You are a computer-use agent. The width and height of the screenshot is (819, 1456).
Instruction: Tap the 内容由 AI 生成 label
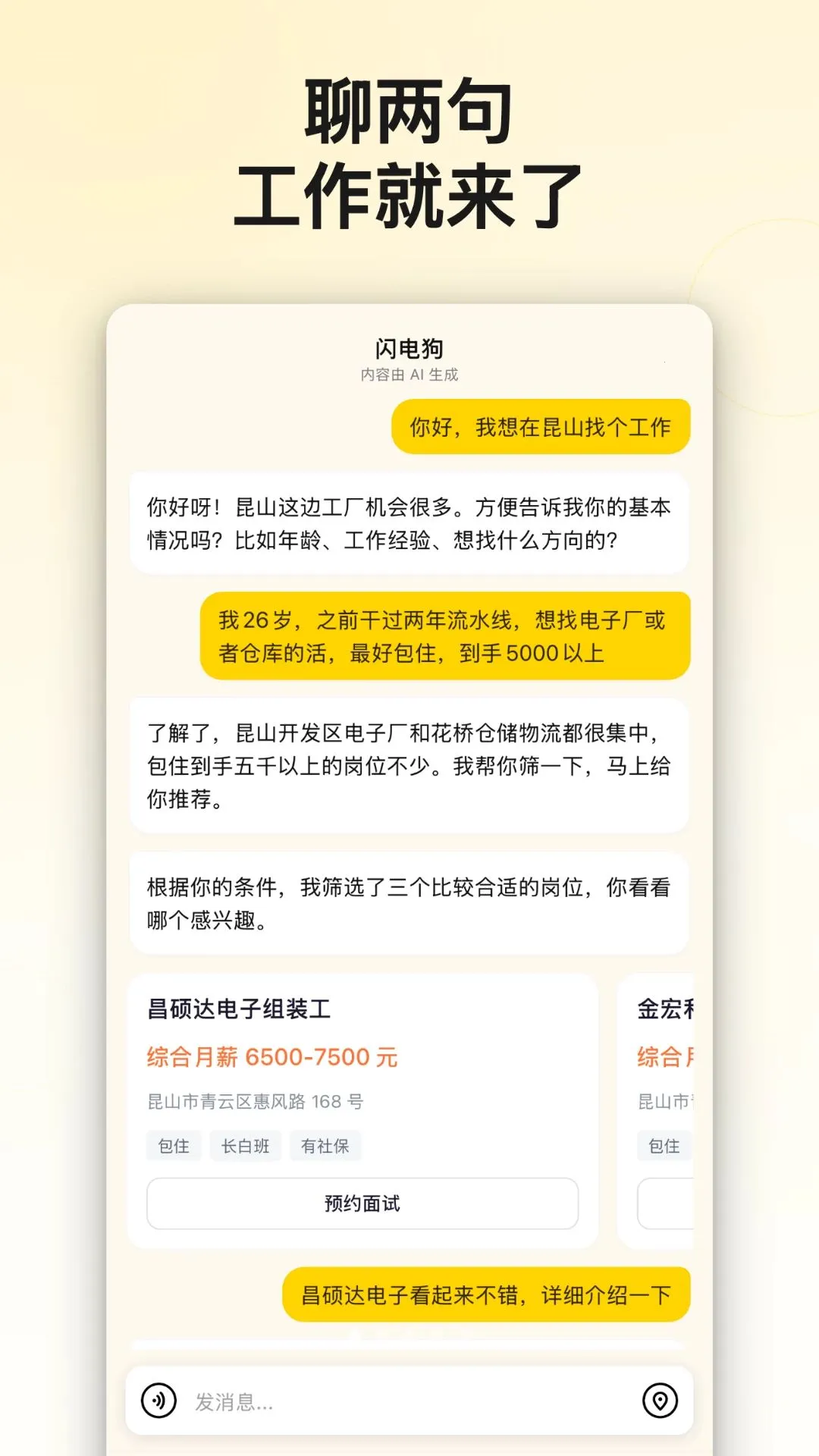pos(410,374)
